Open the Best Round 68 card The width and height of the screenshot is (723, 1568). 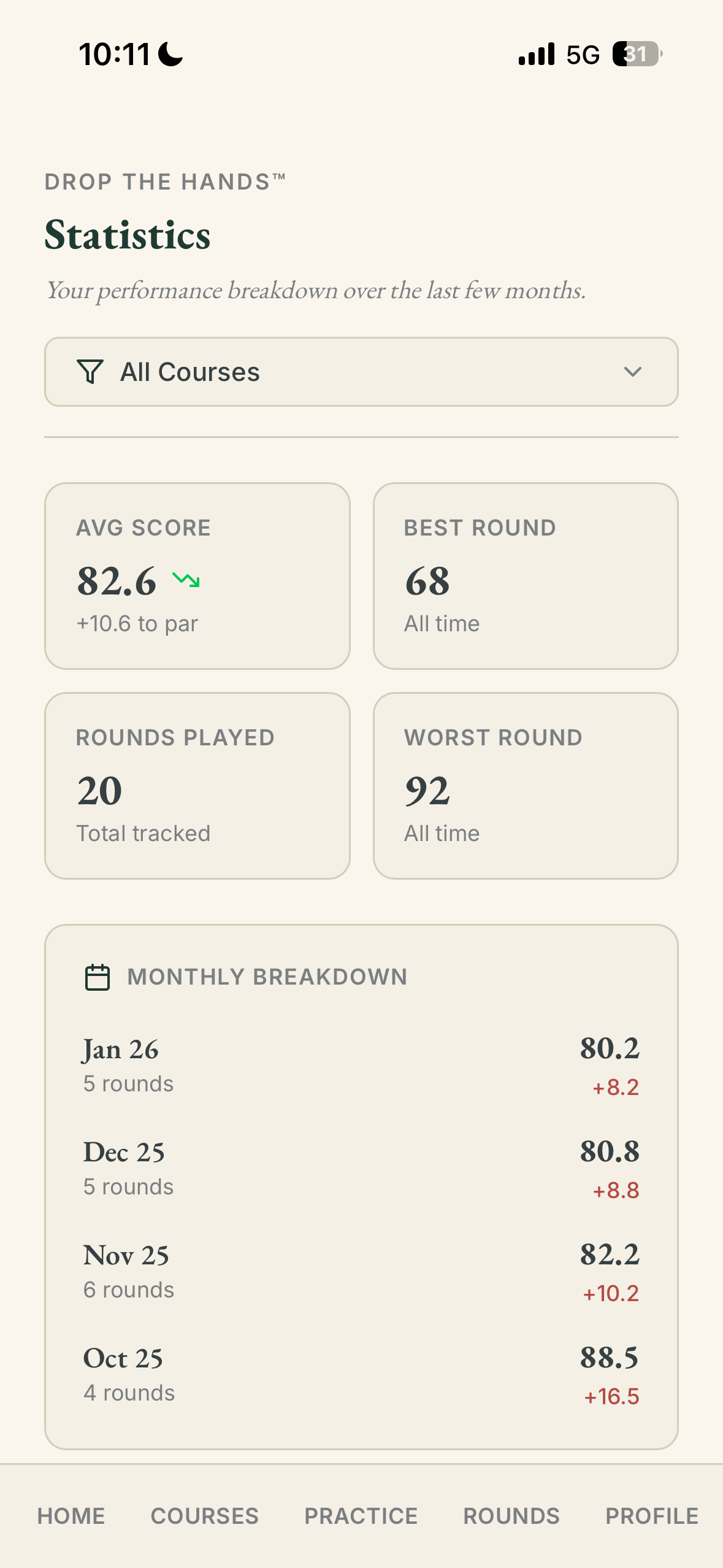pos(526,575)
